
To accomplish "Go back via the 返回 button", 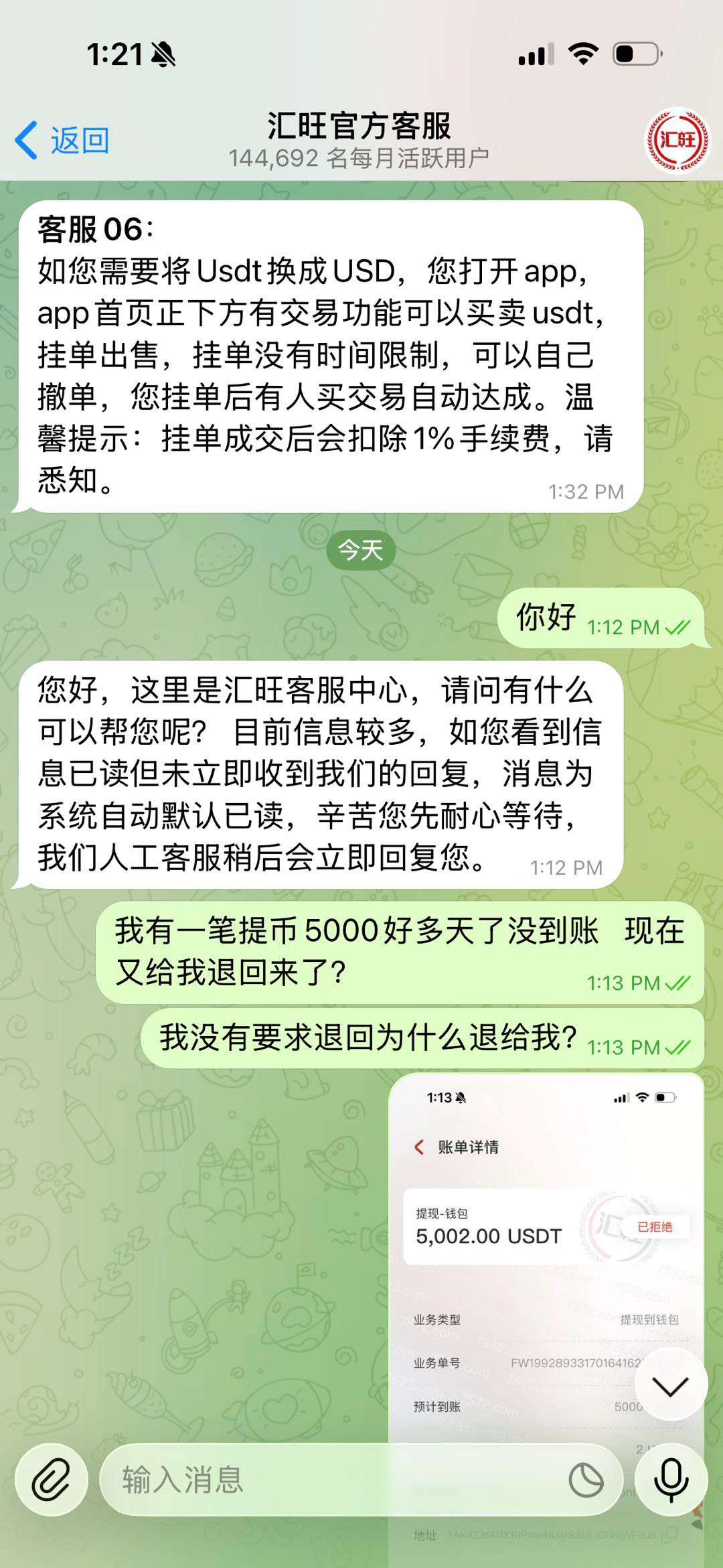I will 62,141.
